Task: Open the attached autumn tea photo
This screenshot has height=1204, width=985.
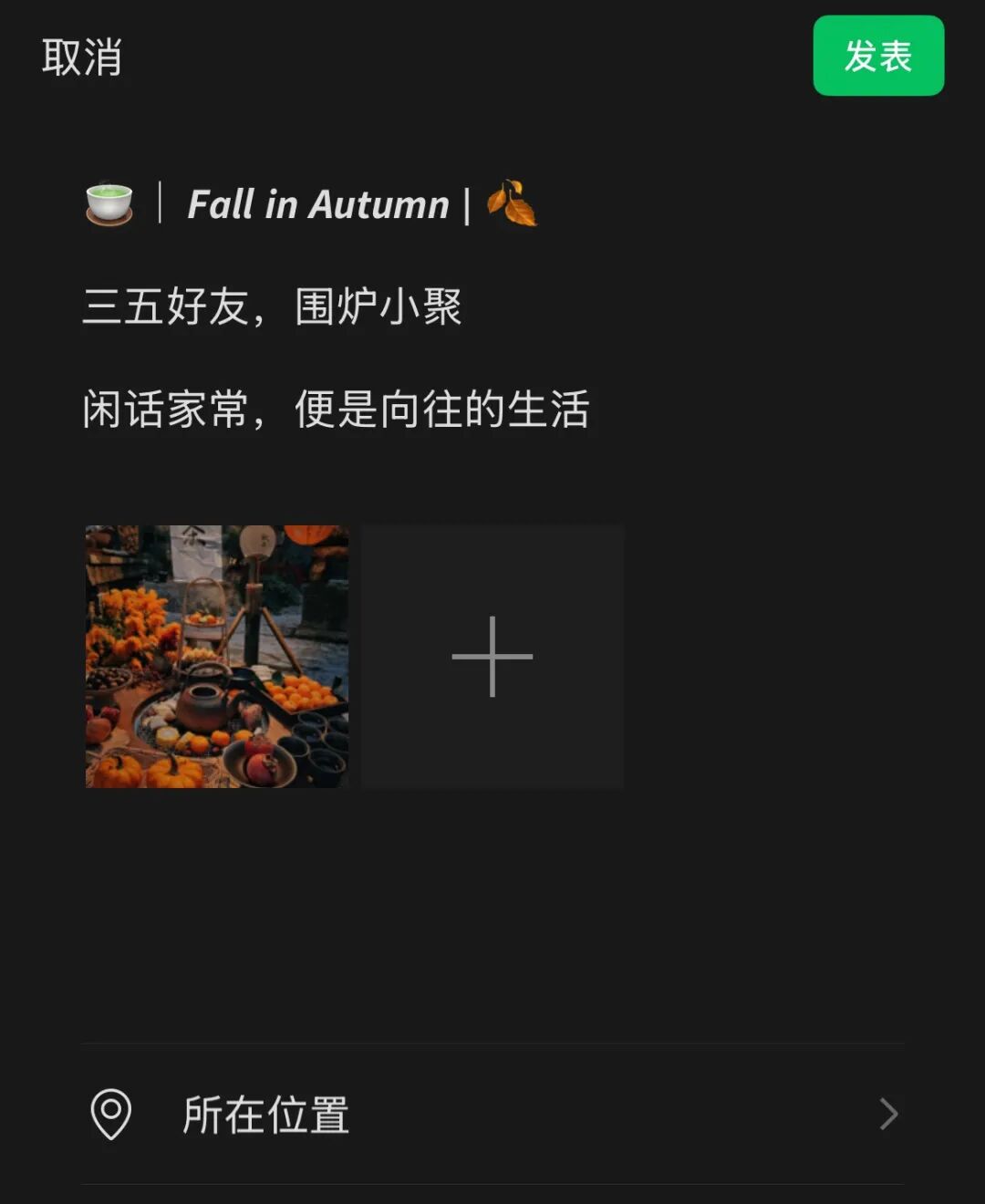Action: [217, 656]
